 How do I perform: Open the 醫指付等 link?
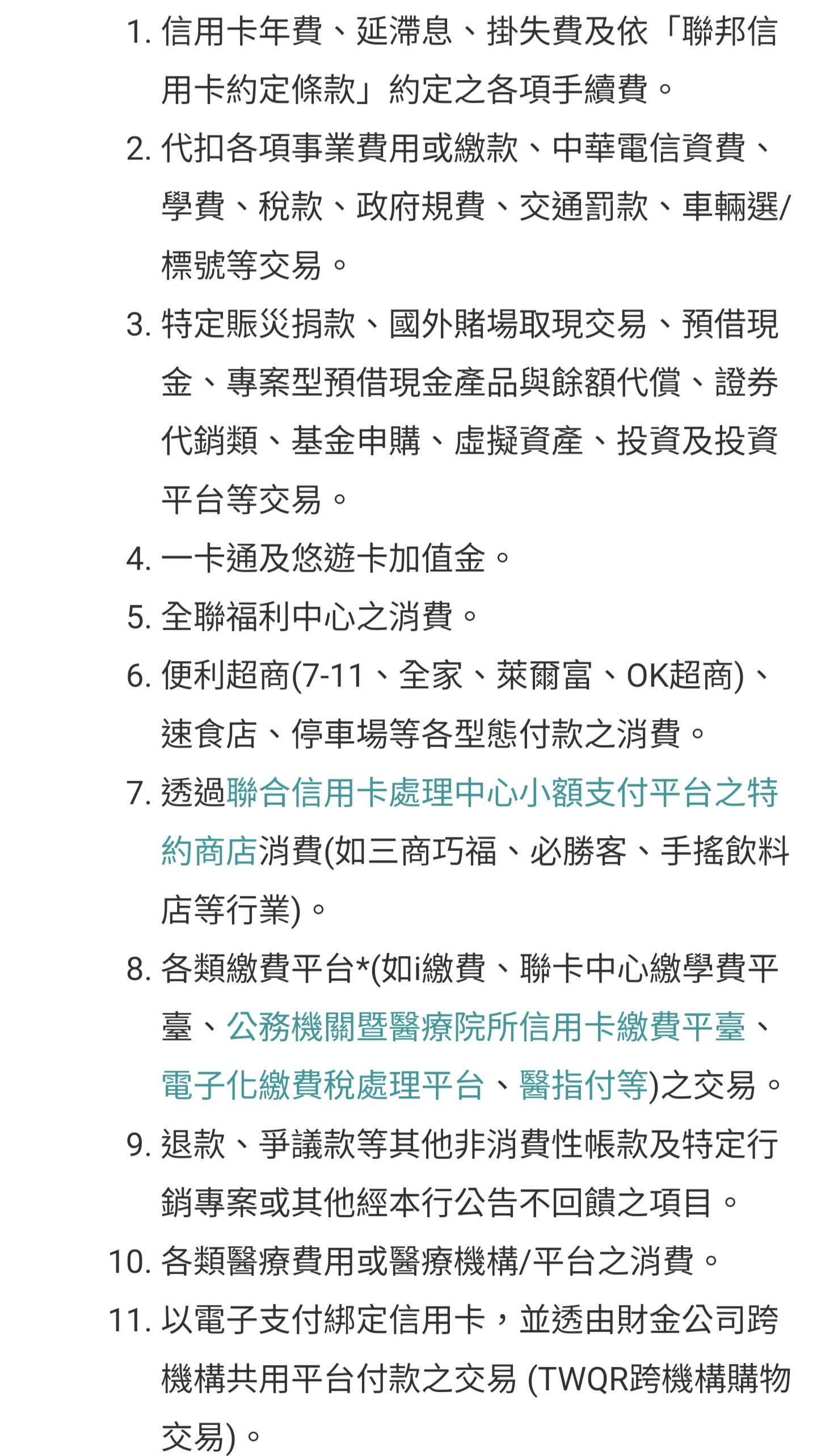[x=583, y=1085]
